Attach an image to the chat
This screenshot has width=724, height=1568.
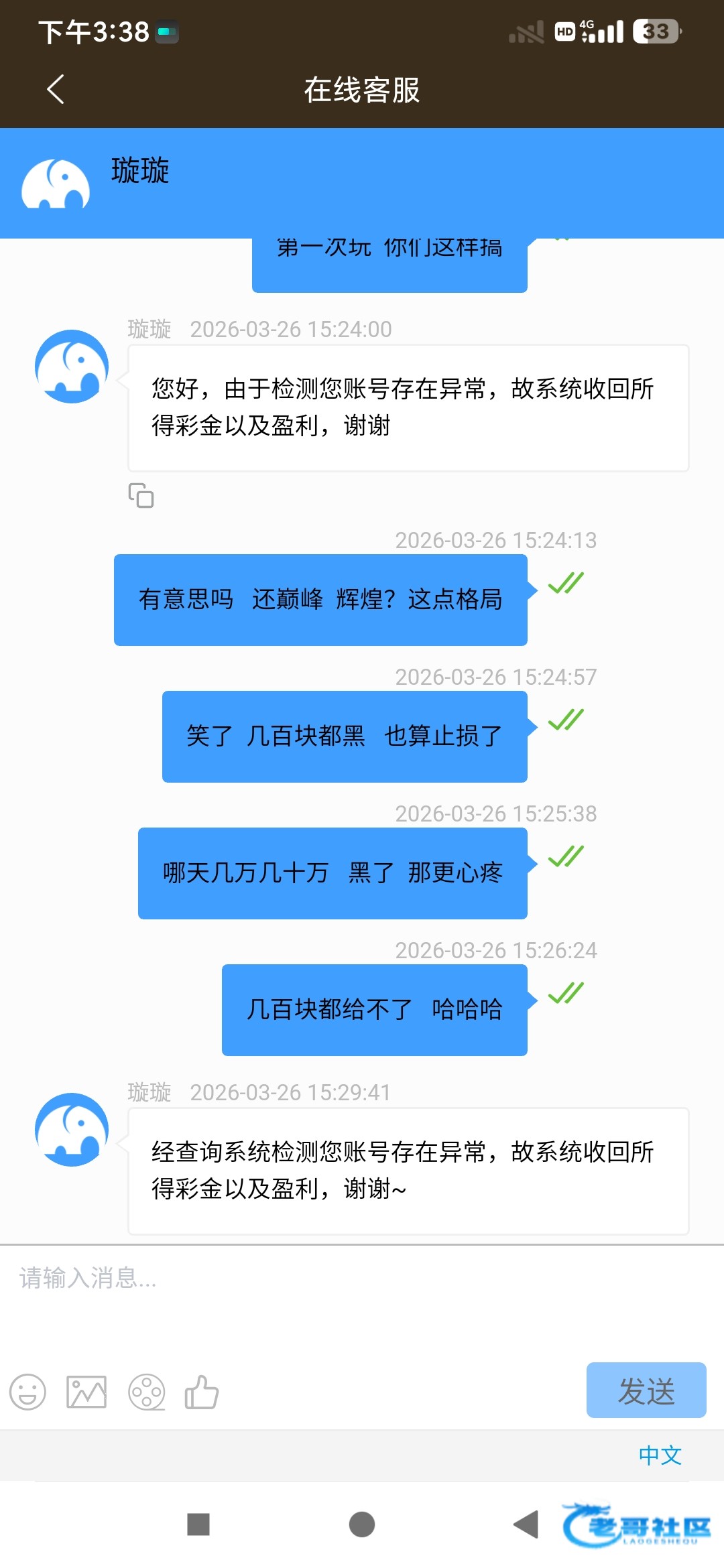[x=86, y=1392]
